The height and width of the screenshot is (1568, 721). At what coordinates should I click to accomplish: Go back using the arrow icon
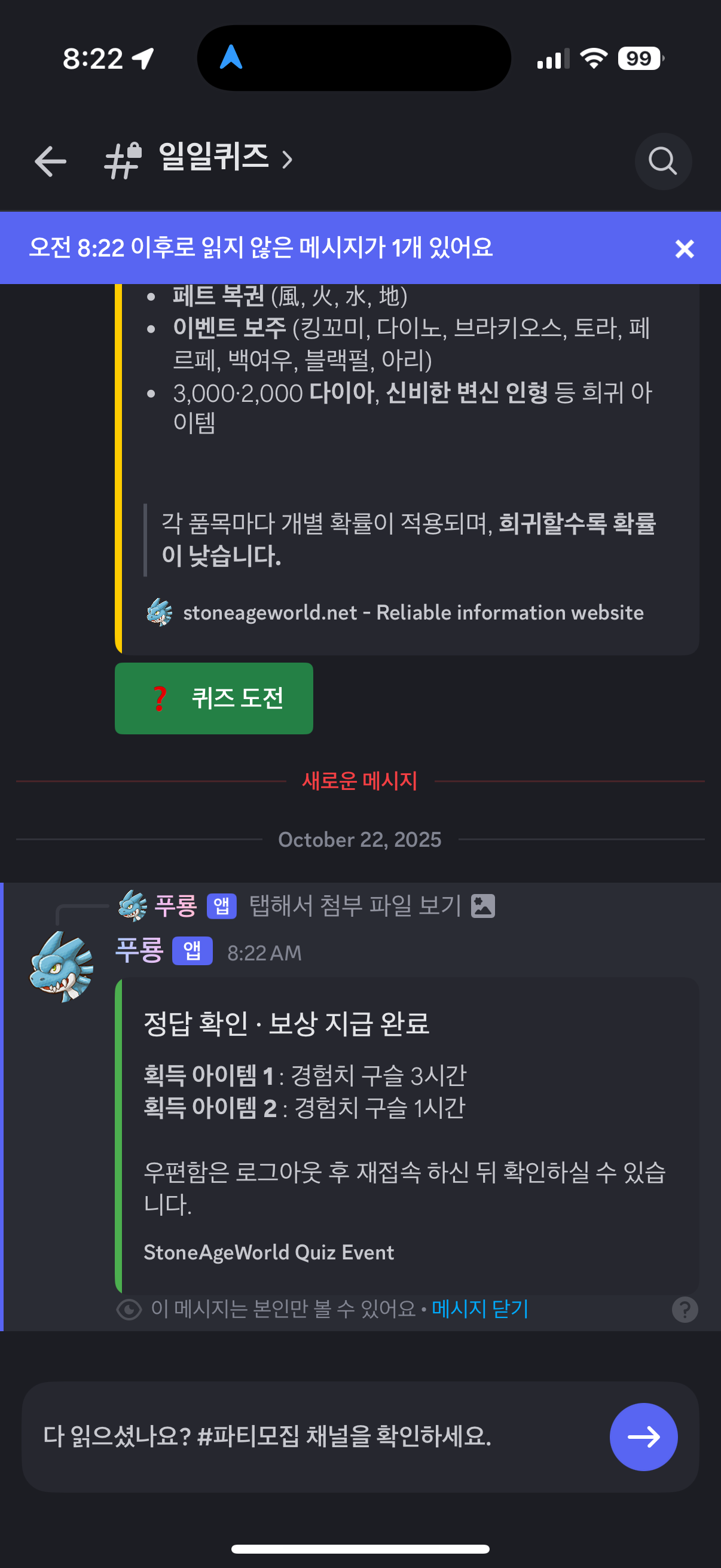point(50,161)
